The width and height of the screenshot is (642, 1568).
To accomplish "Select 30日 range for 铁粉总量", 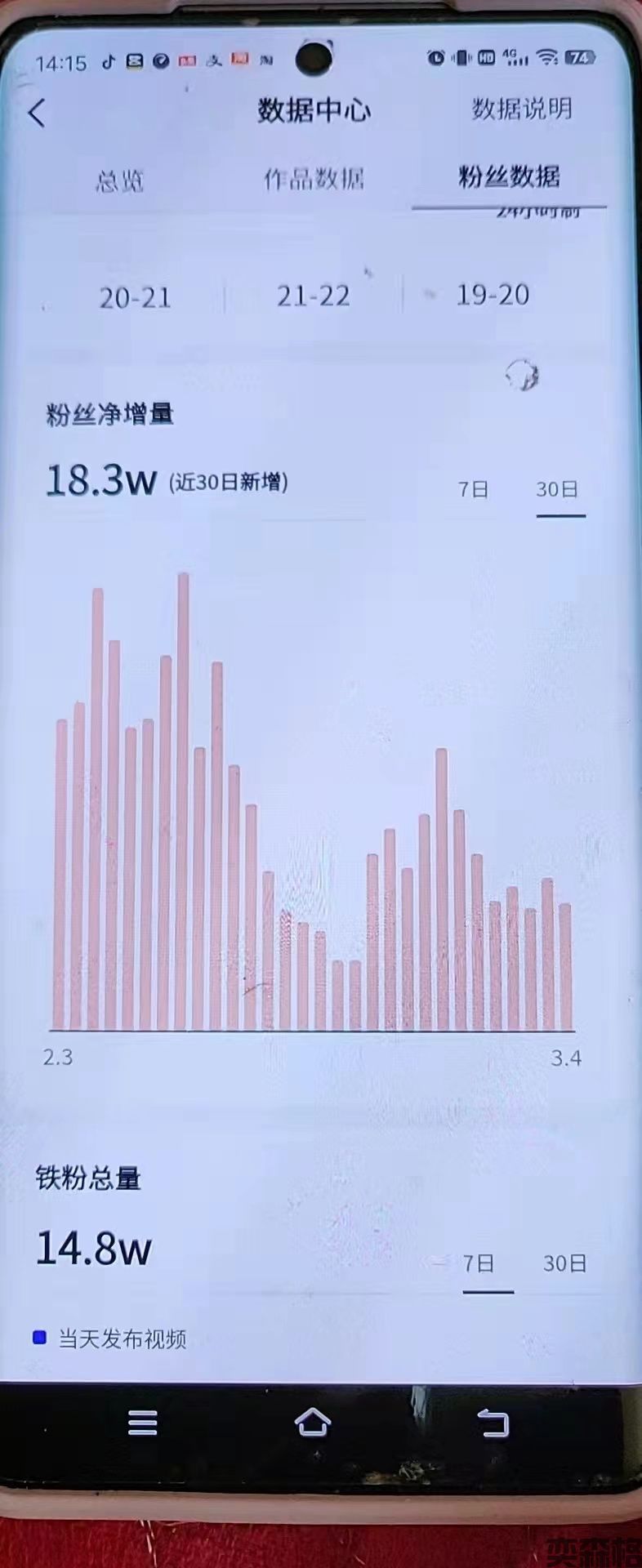I will (565, 1263).
